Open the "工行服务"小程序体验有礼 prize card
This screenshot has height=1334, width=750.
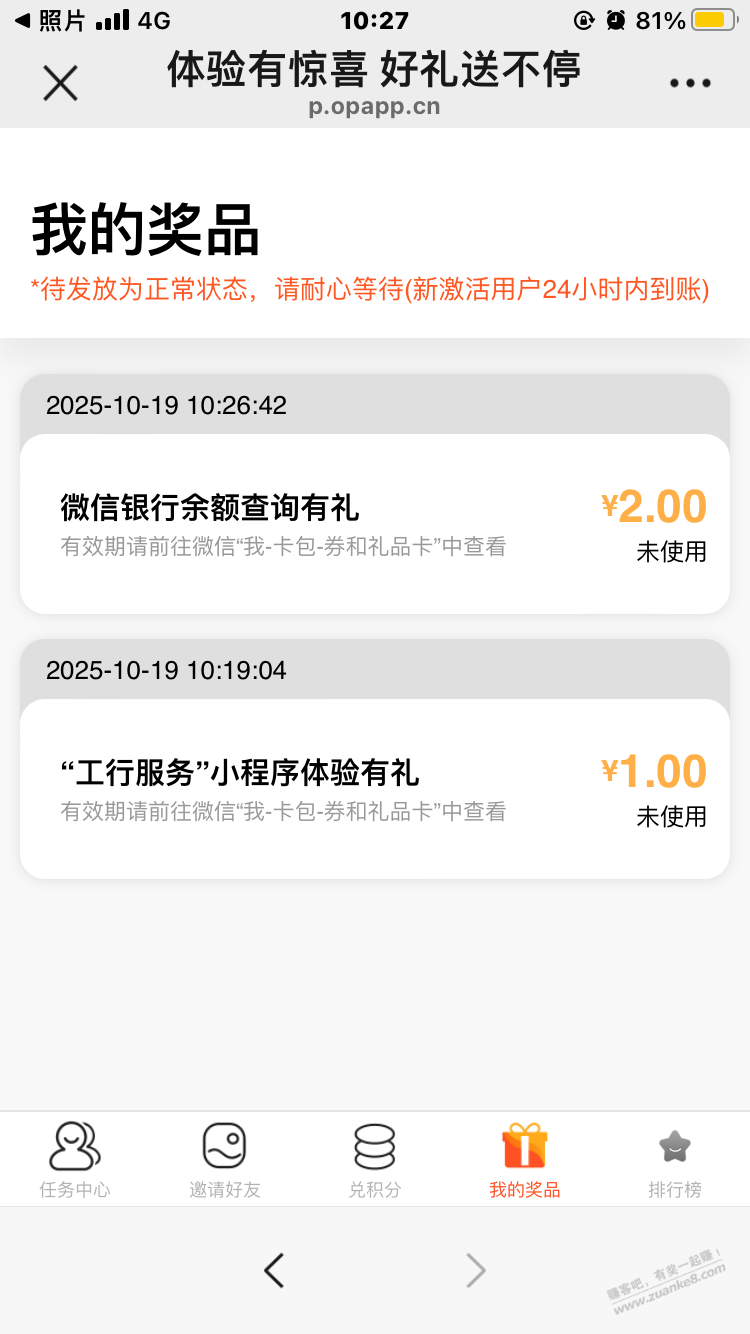[375, 788]
